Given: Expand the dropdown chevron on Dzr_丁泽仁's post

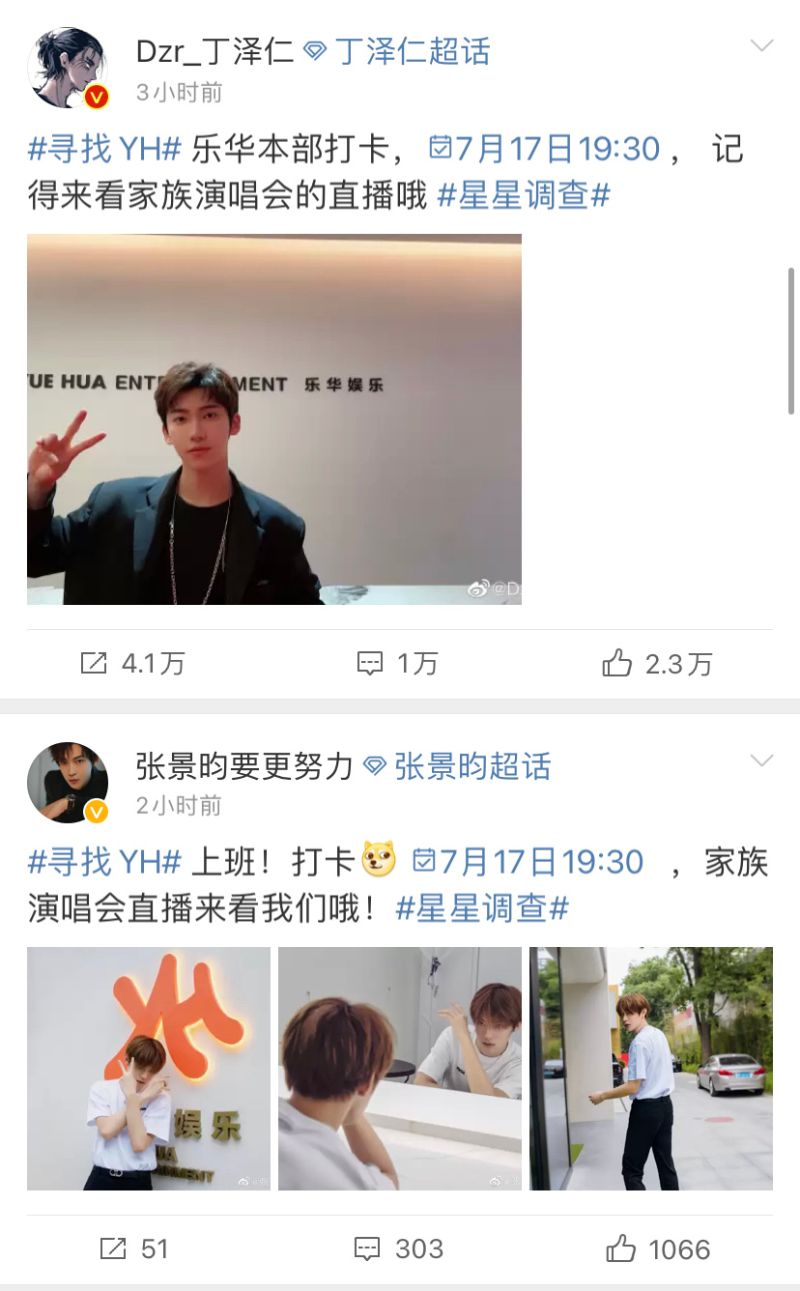Looking at the screenshot, I should pyautogui.click(x=762, y=46).
